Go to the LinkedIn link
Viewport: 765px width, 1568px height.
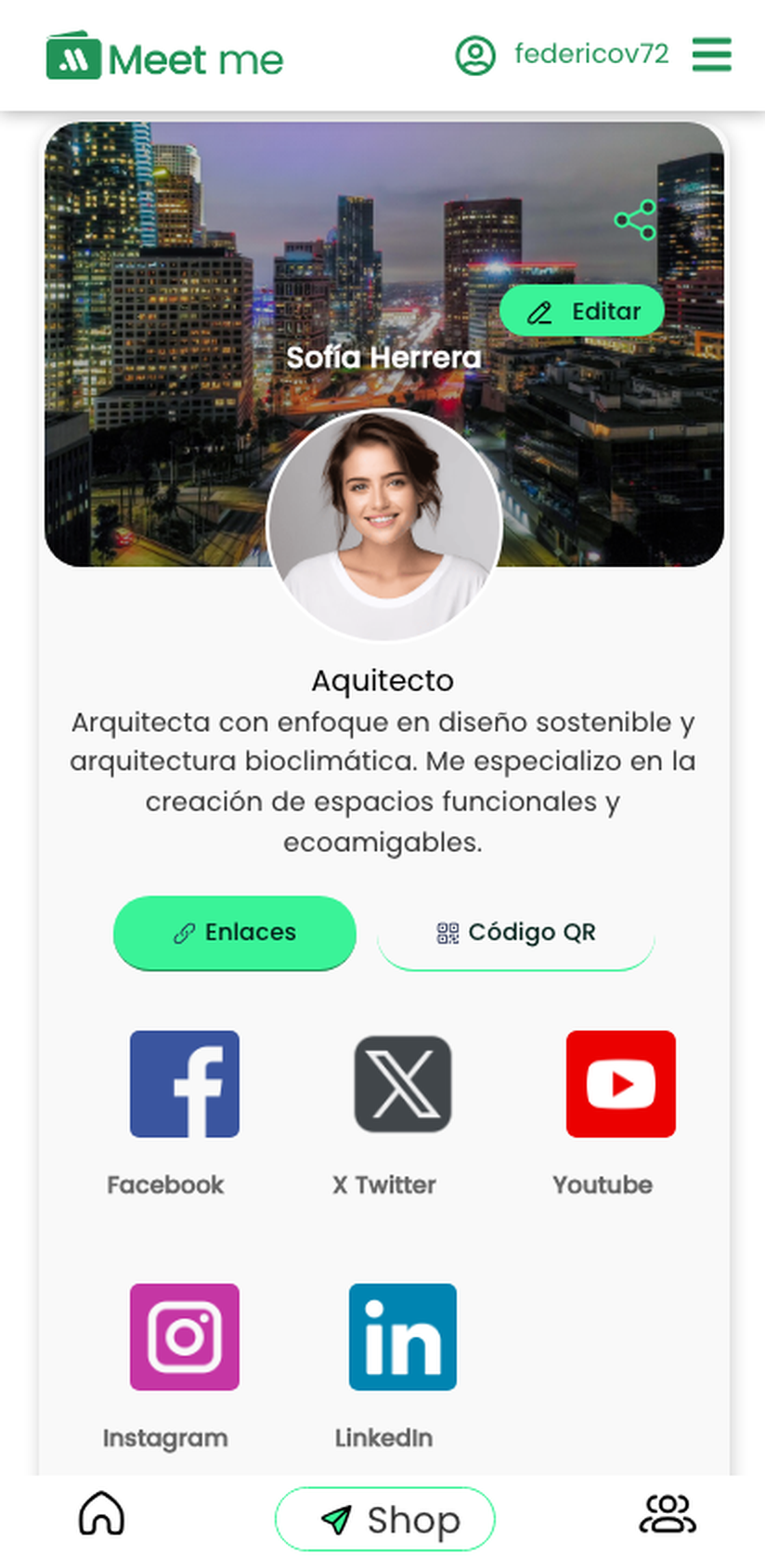click(403, 1337)
